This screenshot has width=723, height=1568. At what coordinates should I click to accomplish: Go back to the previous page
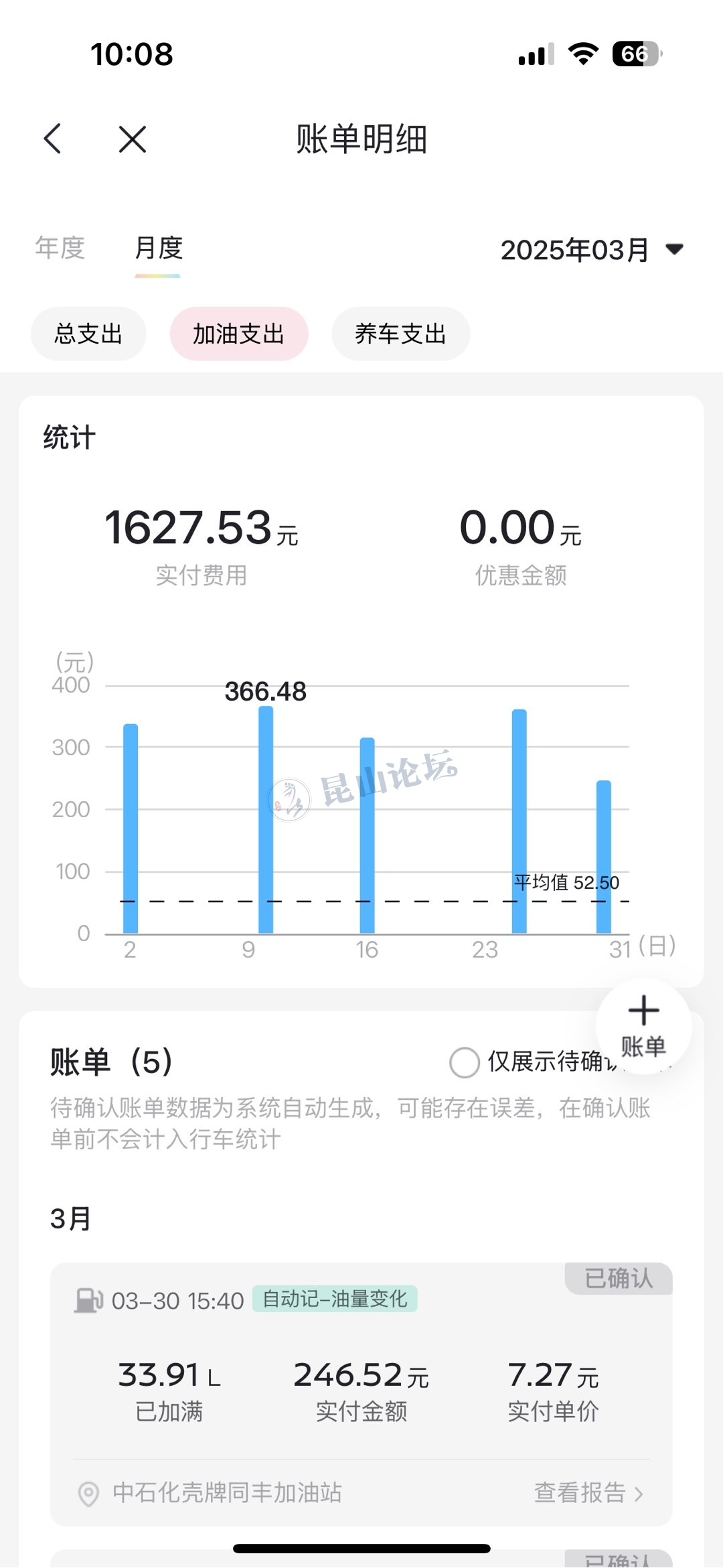click(x=53, y=139)
